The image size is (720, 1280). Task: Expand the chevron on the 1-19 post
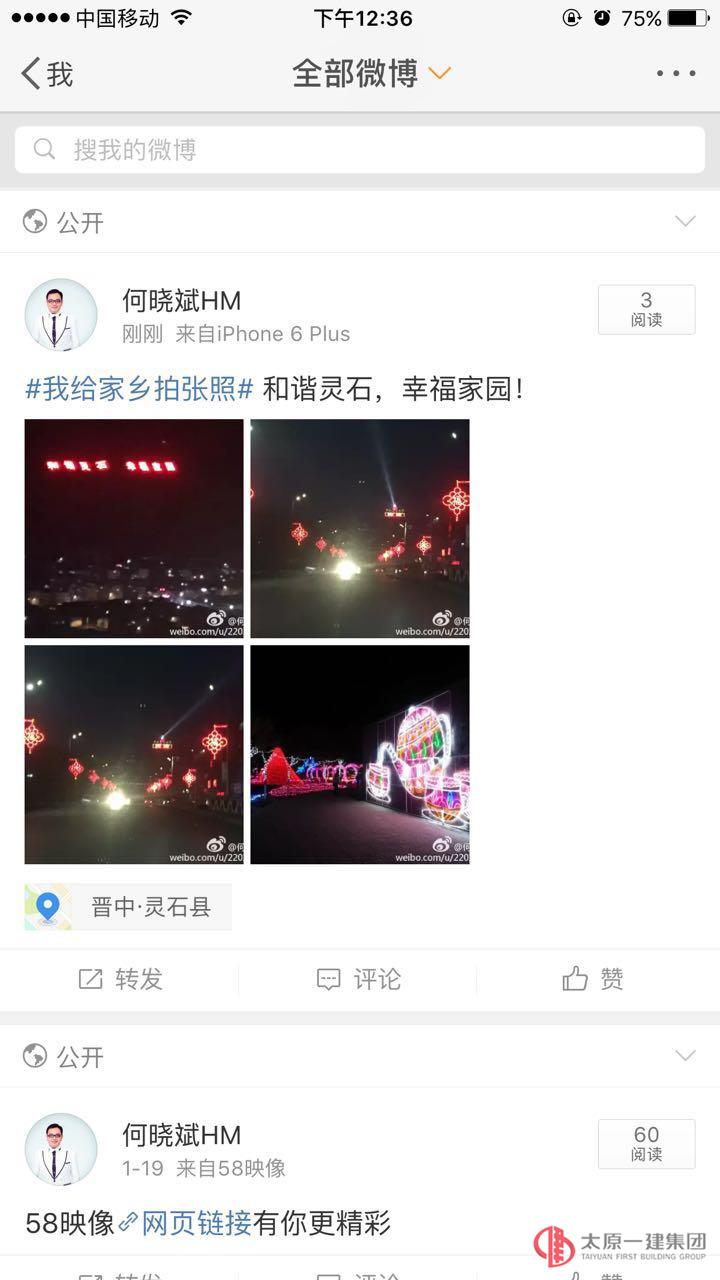coord(685,1056)
